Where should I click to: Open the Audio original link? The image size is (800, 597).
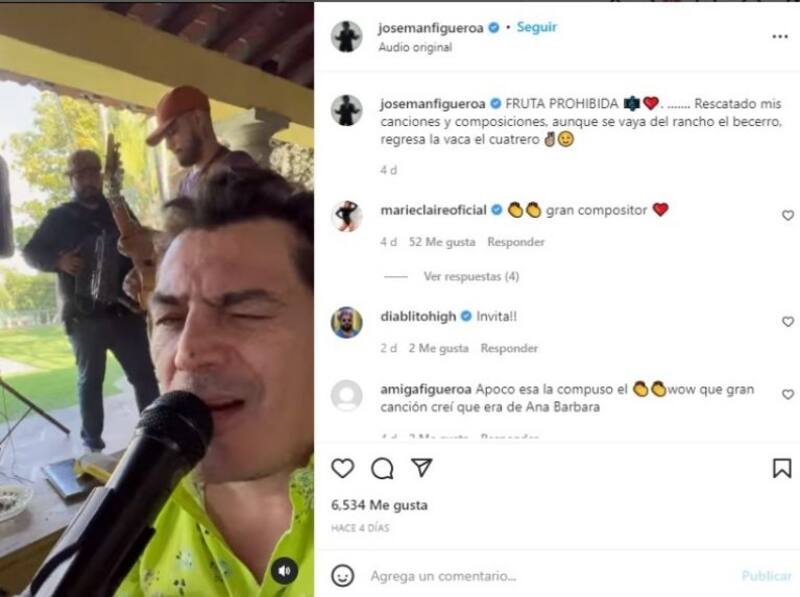(x=414, y=47)
